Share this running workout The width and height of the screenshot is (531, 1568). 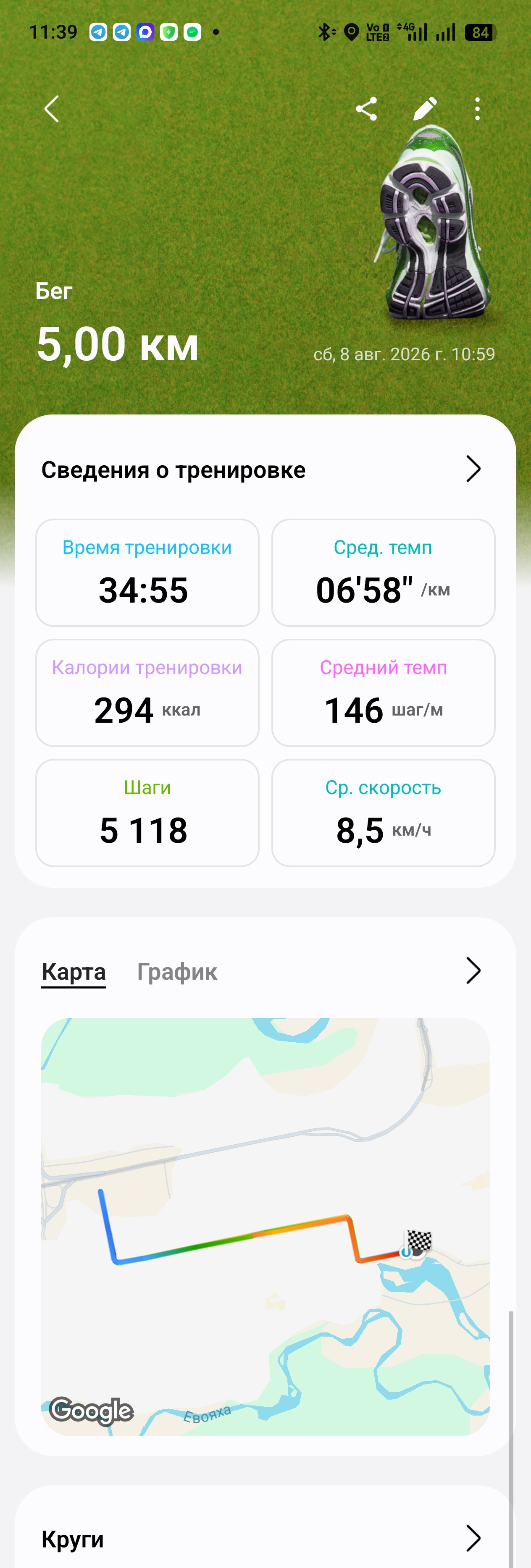point(367,109)
